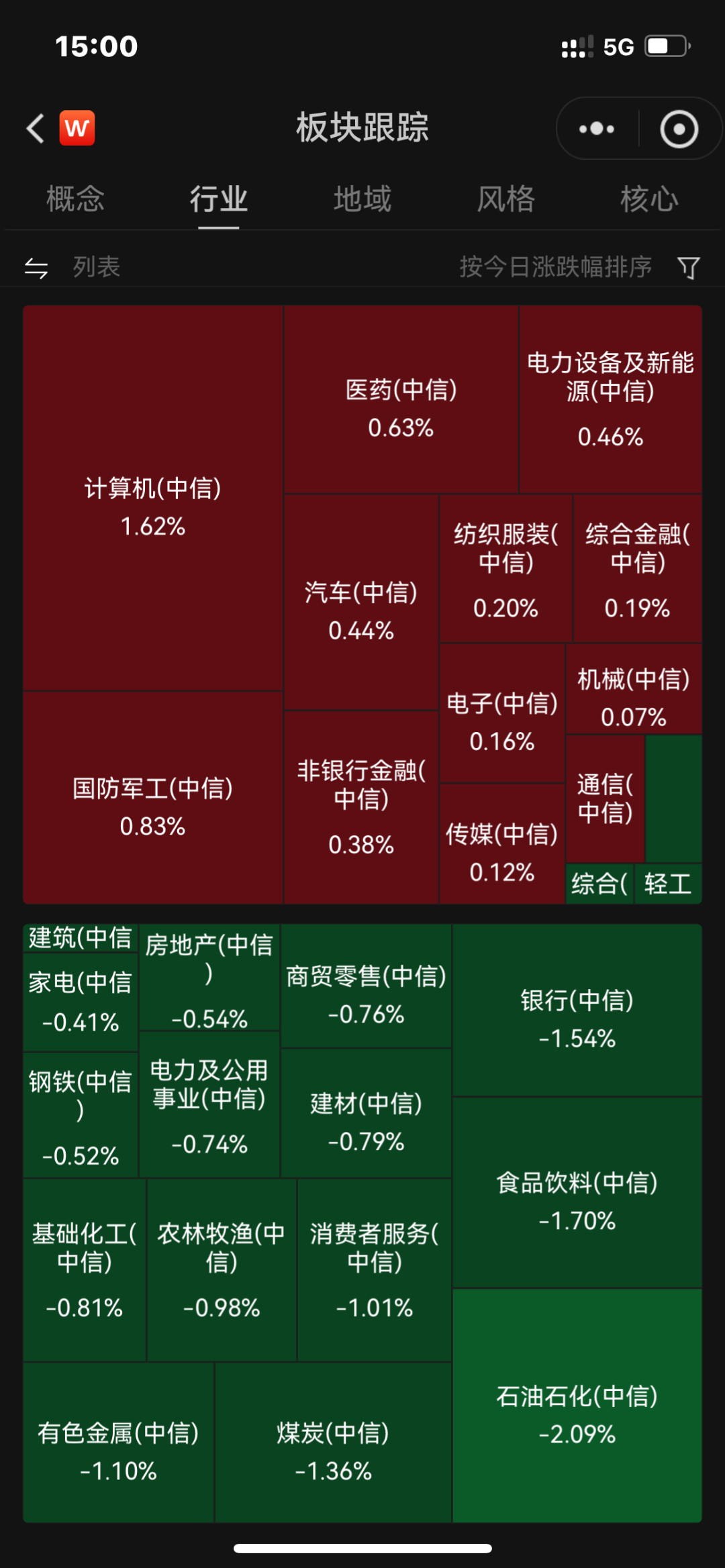Open the 医药(中信) sector tile

pyautogui.click(x=401, y=400)
